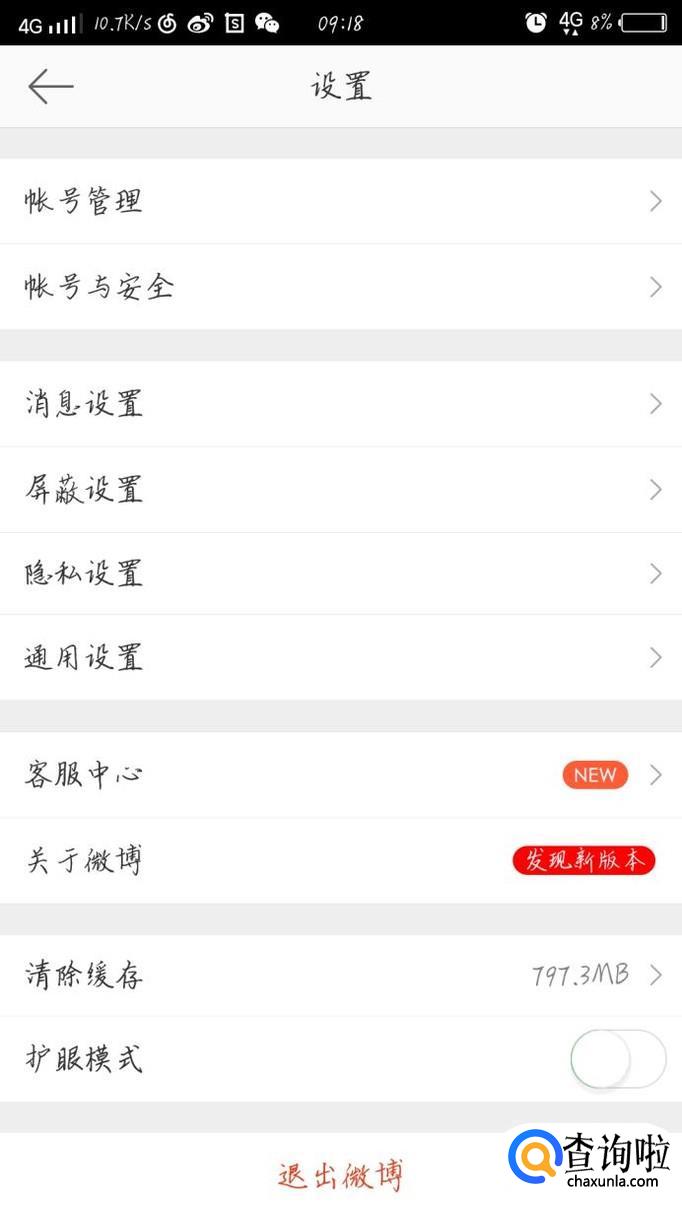The width and height of the screenshot is (682, 1212).
Task: Go back using the arrow icon
Action: (x=50, y=87)
